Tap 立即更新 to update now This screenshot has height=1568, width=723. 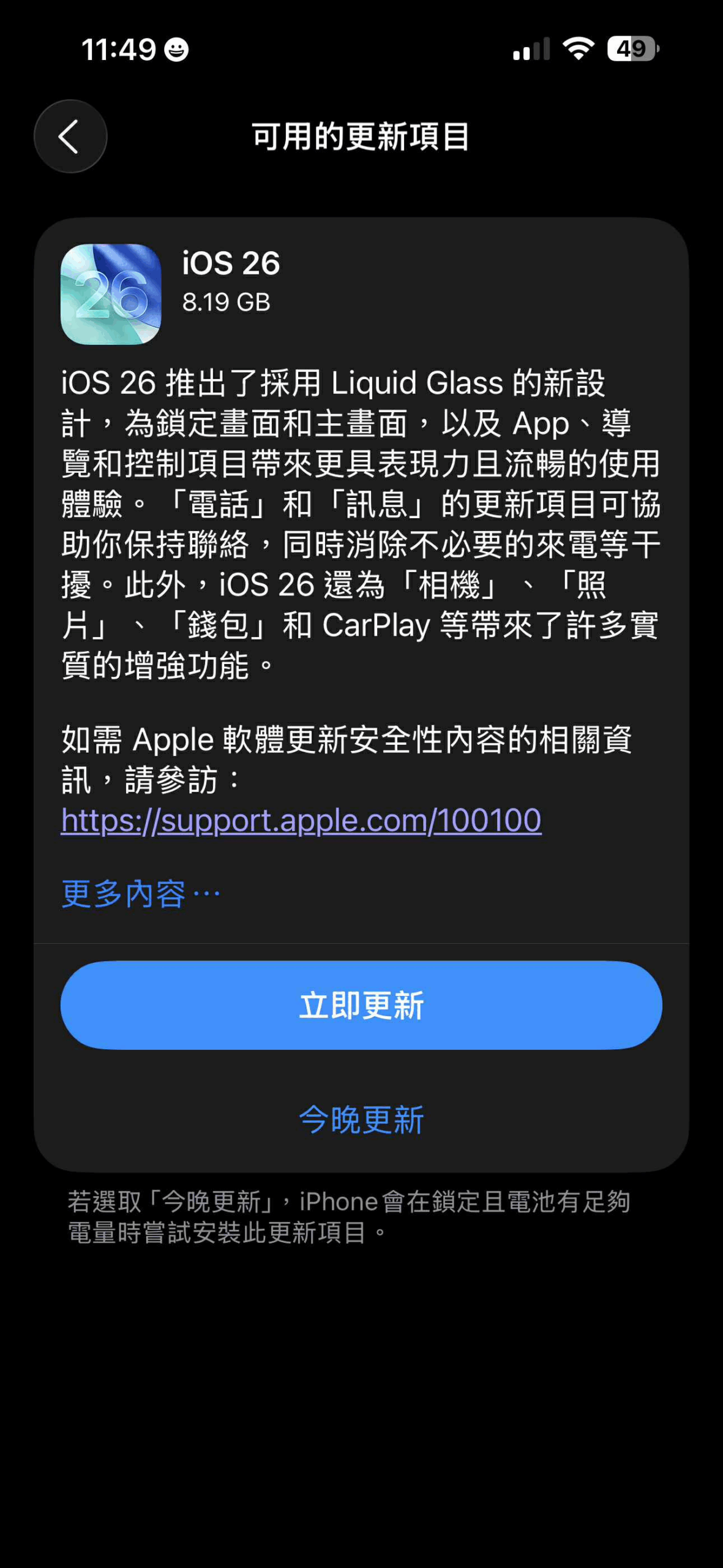[x=361, y=1005]
